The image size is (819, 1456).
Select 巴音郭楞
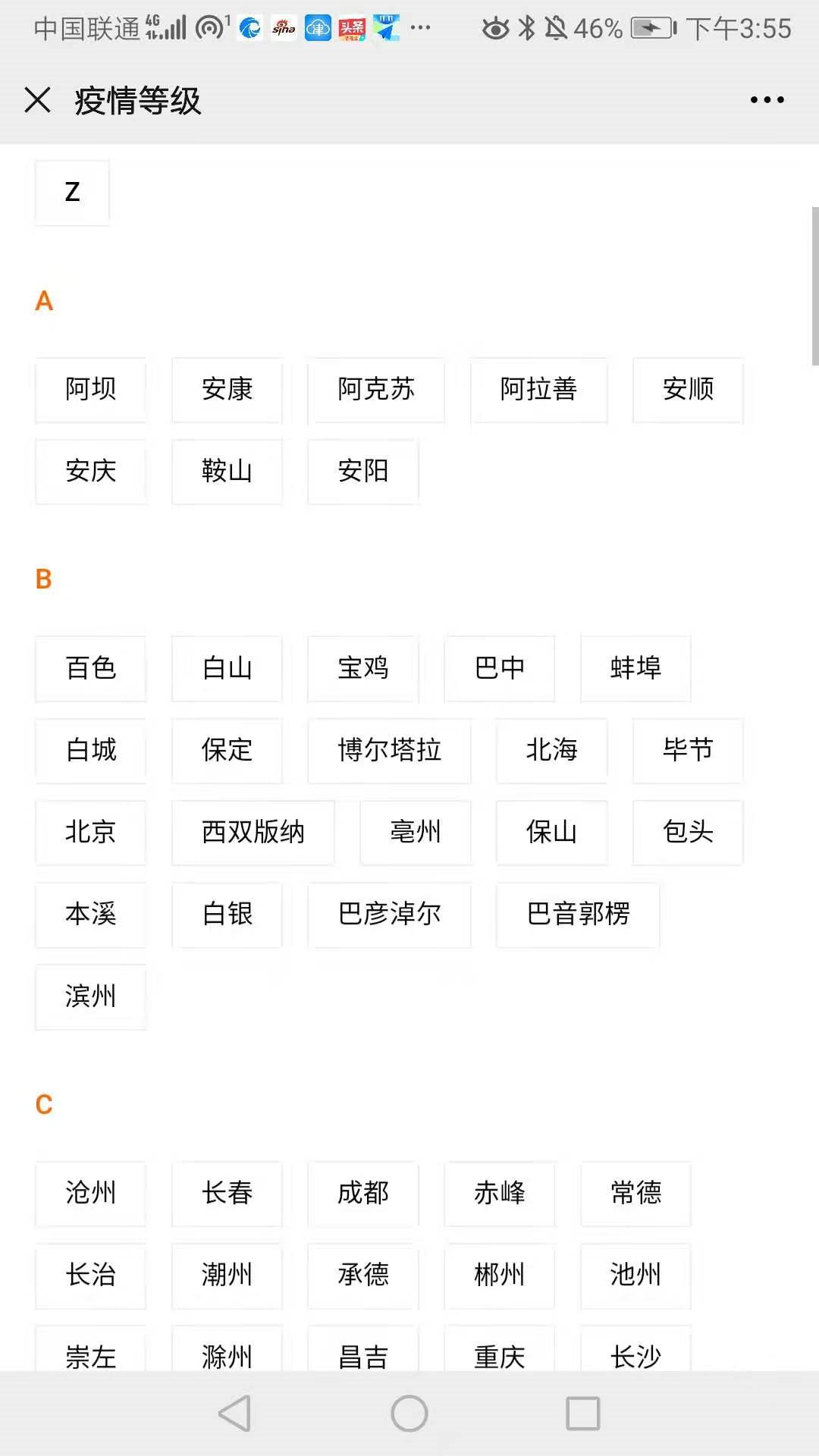tap(578, 914)
